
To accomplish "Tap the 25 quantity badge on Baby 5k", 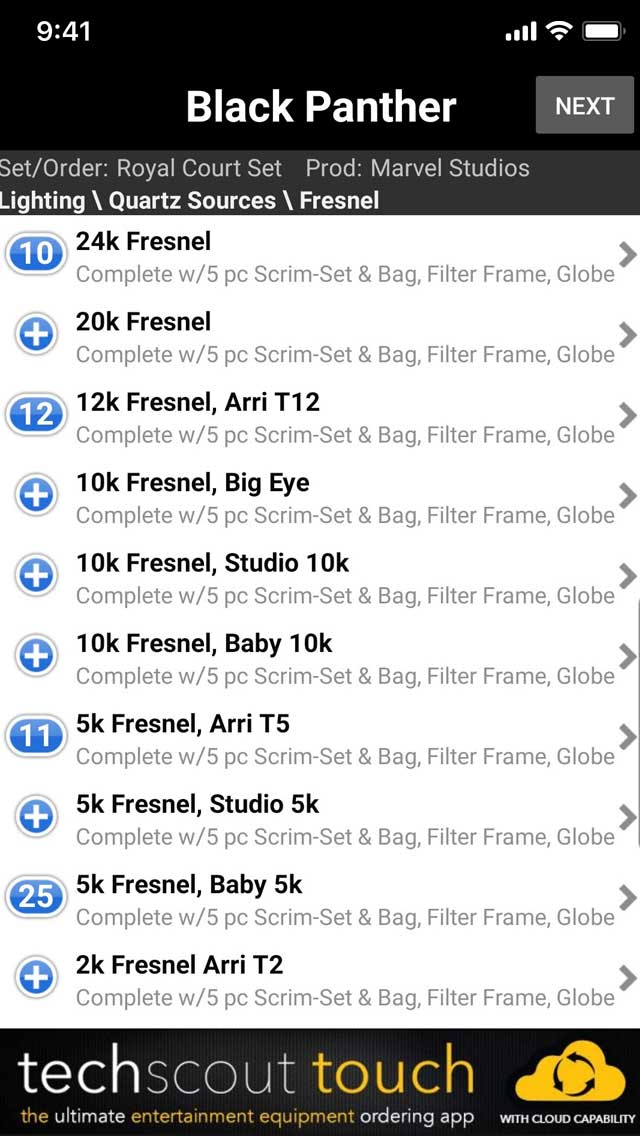I will [36, 898].
